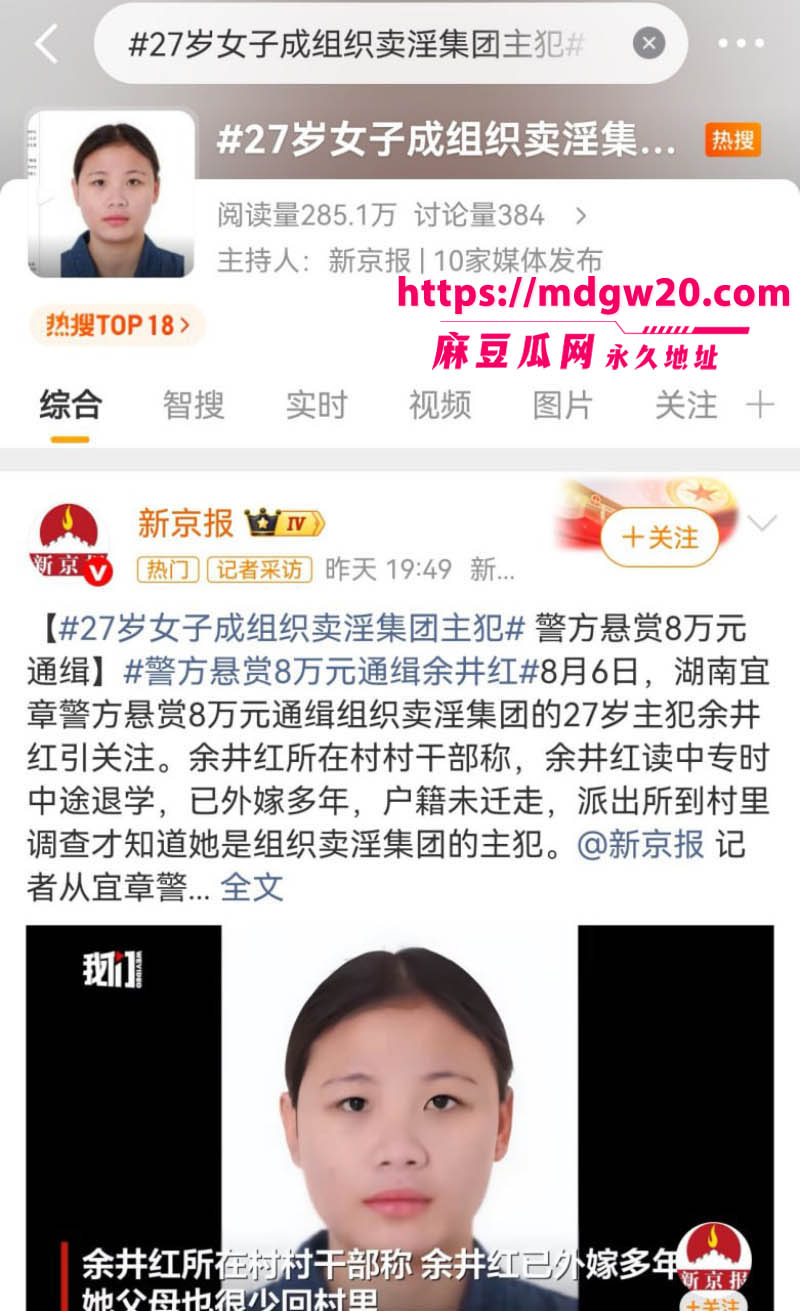Screen dimensions: 800x1311
Task: Follow 新京报 with the +关注 button
Action: 660,538
